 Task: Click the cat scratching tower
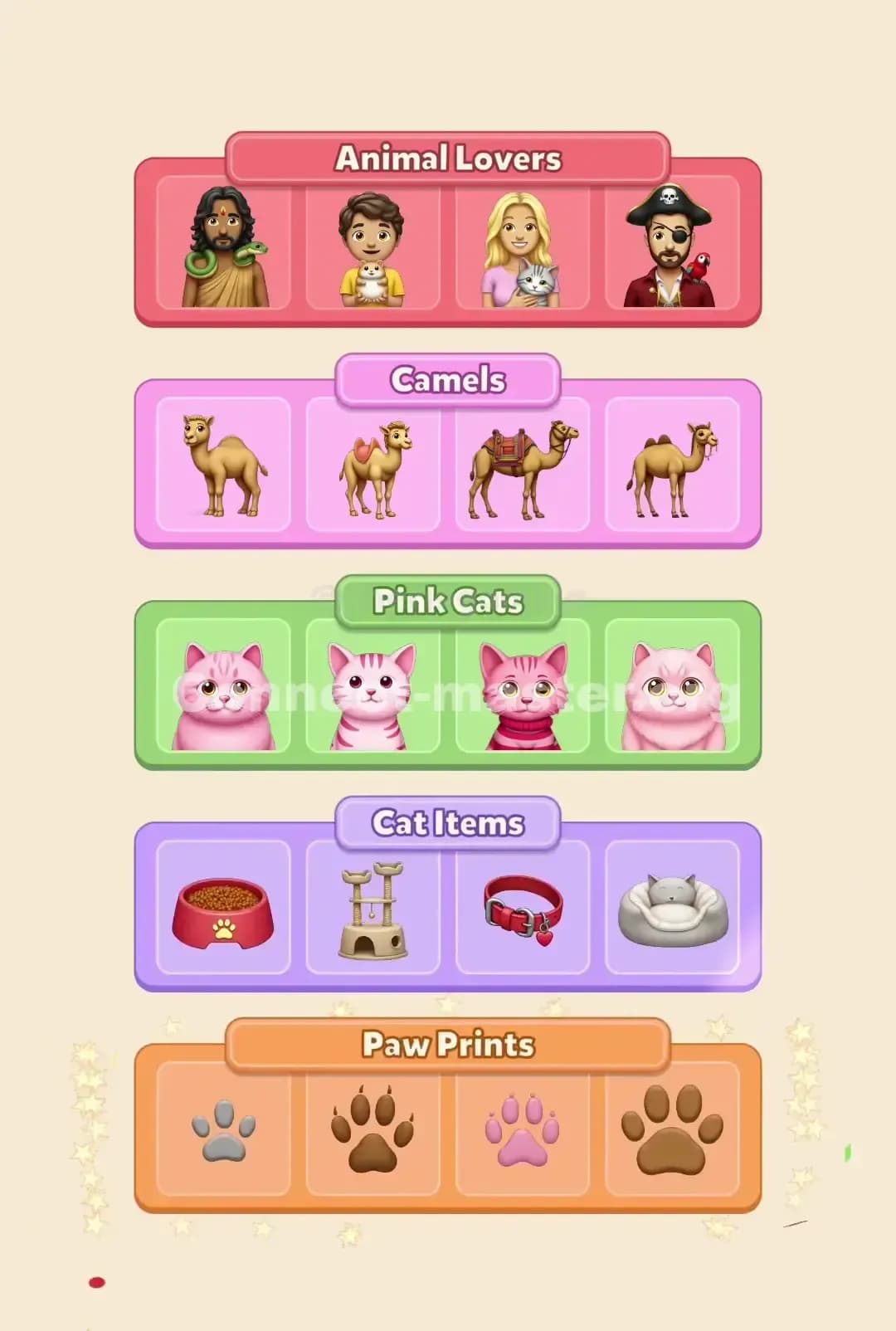click(x=373, y=911)
